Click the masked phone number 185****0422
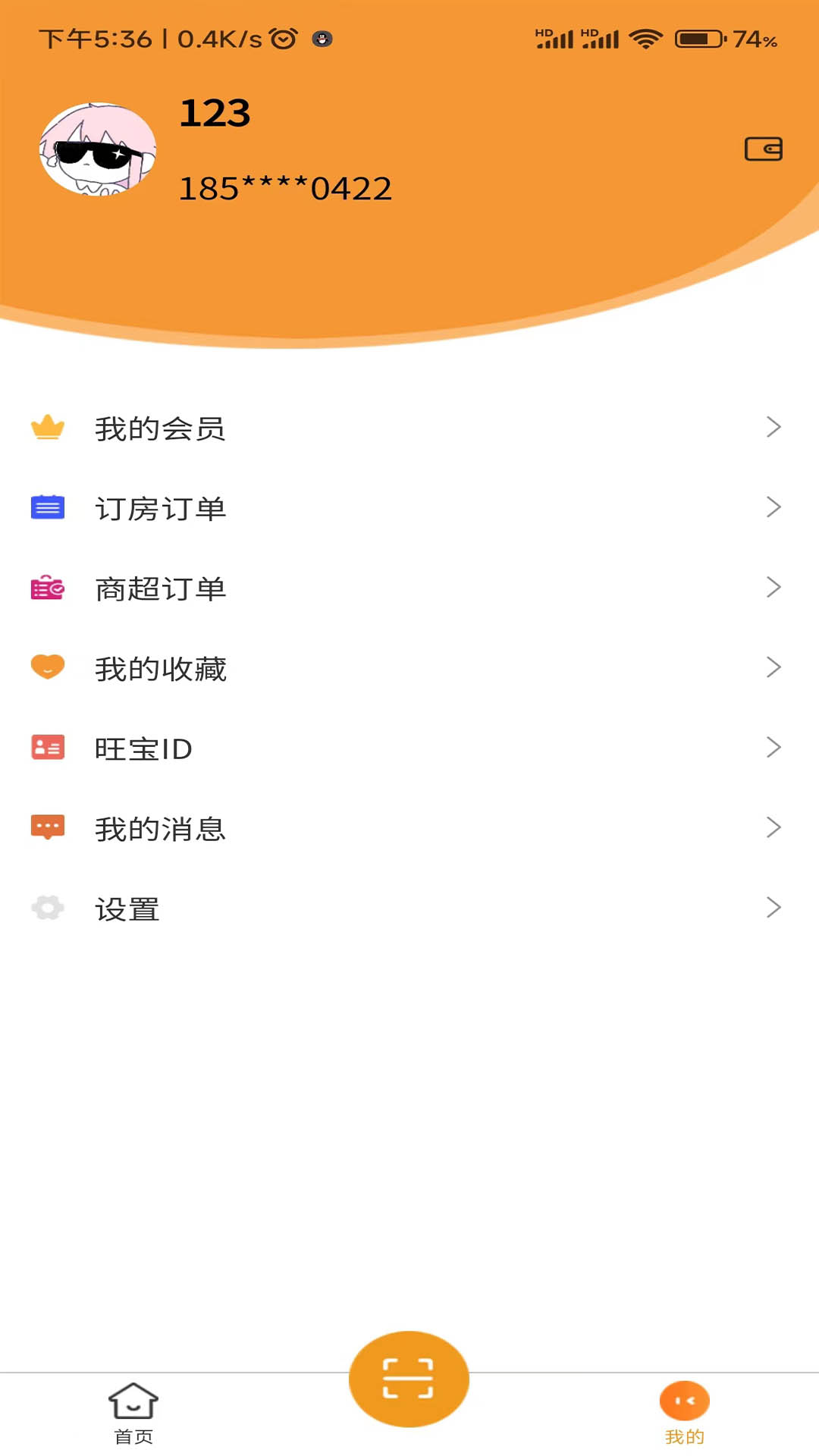This screenshot has height=1456, width=819. [x=284, y=187]
